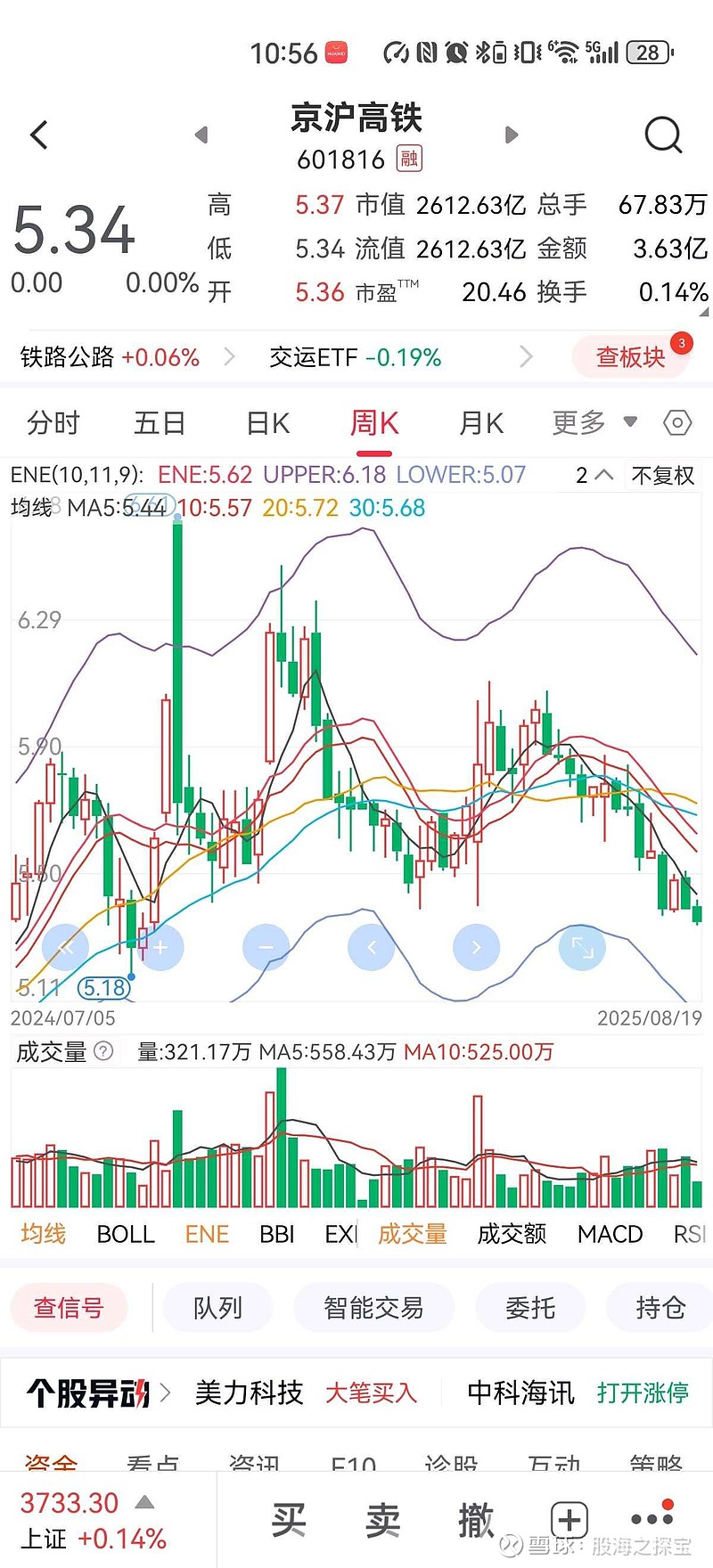Go back using the top-left arrow
Image resolution: width=713 pixels, height=1568 pixels.
(38, 135)
